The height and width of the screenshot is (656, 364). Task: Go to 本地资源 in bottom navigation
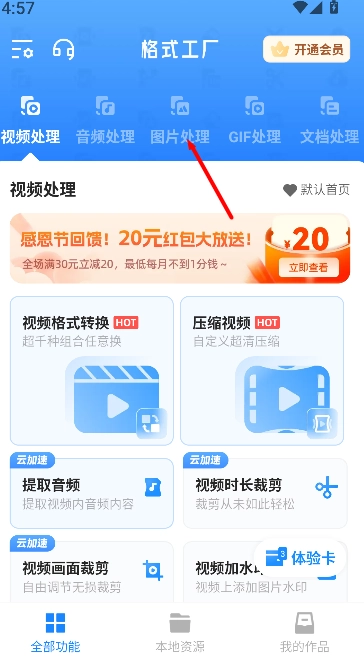180,632
